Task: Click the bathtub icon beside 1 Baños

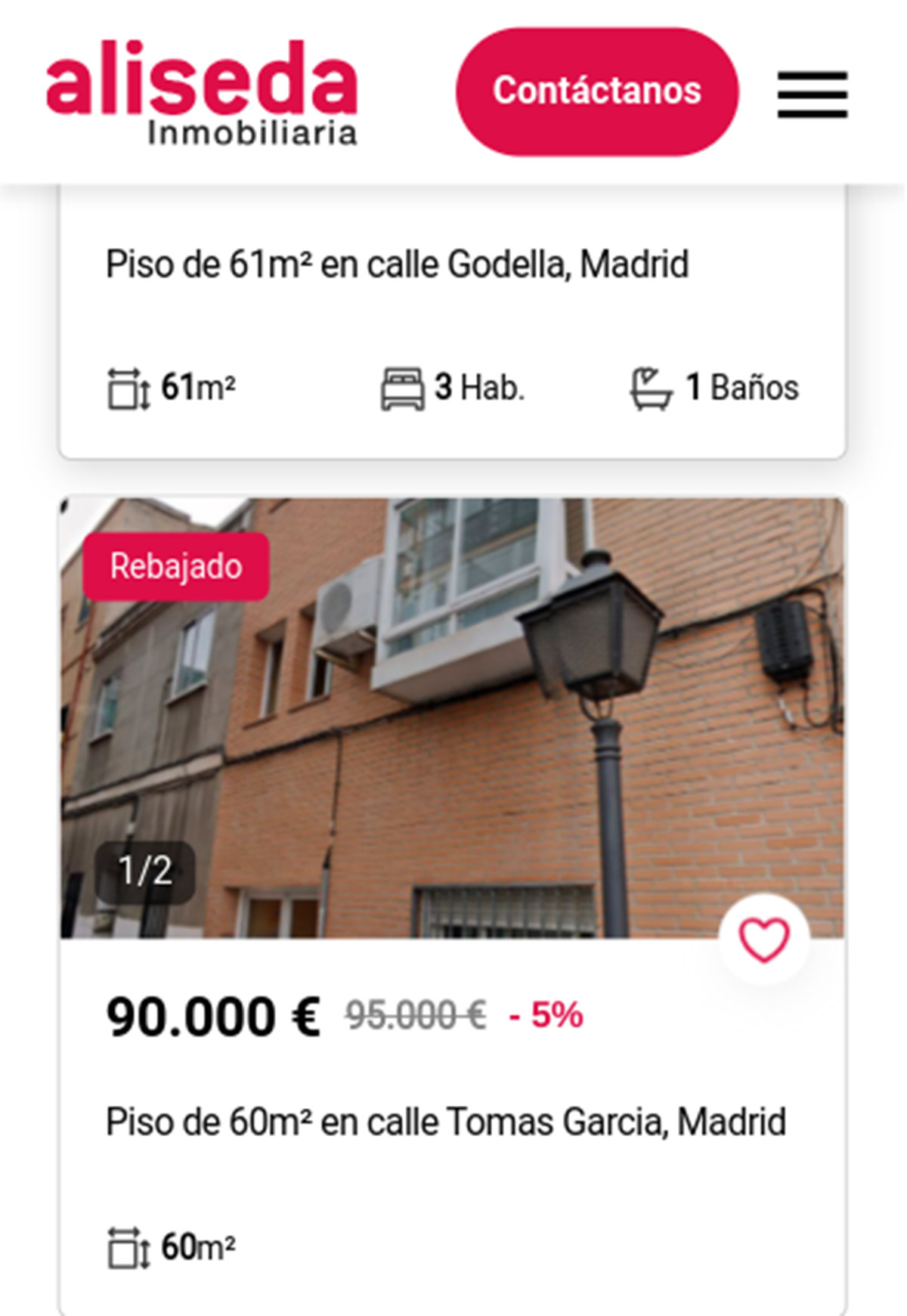Action: click(x=652, y=387)
